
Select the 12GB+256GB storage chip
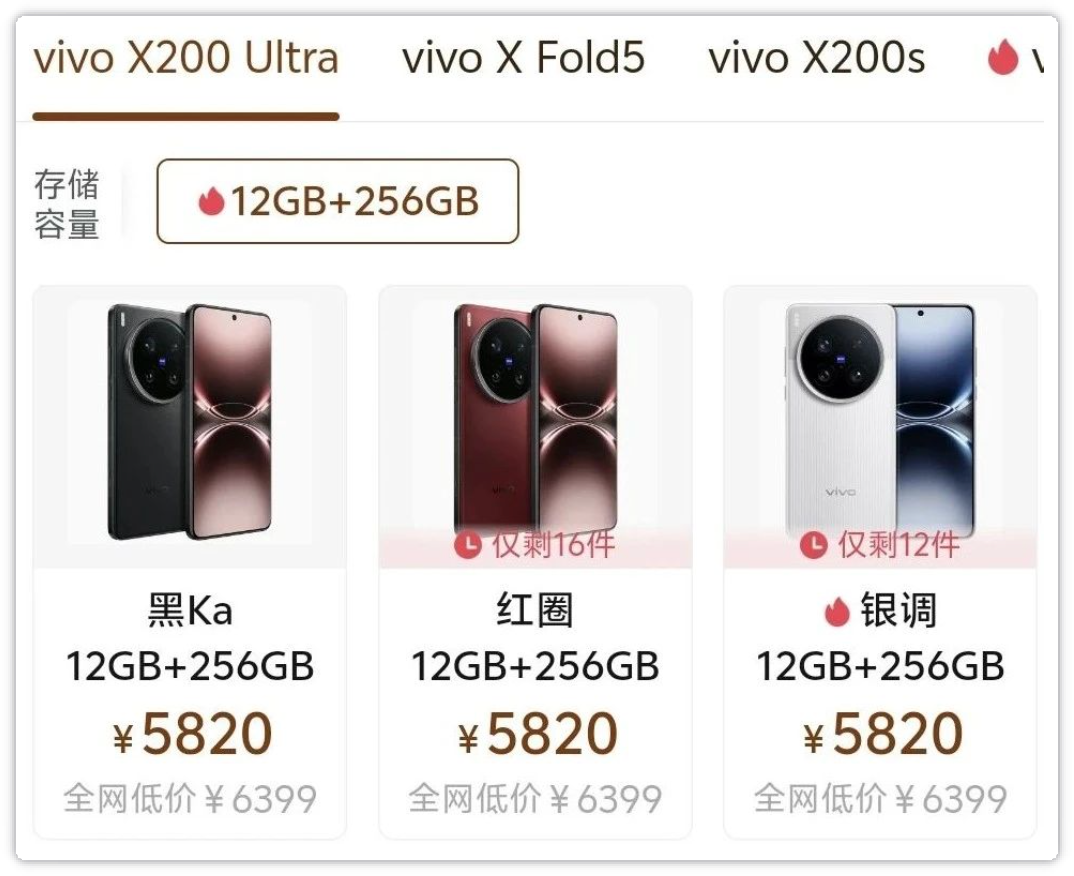338,202
